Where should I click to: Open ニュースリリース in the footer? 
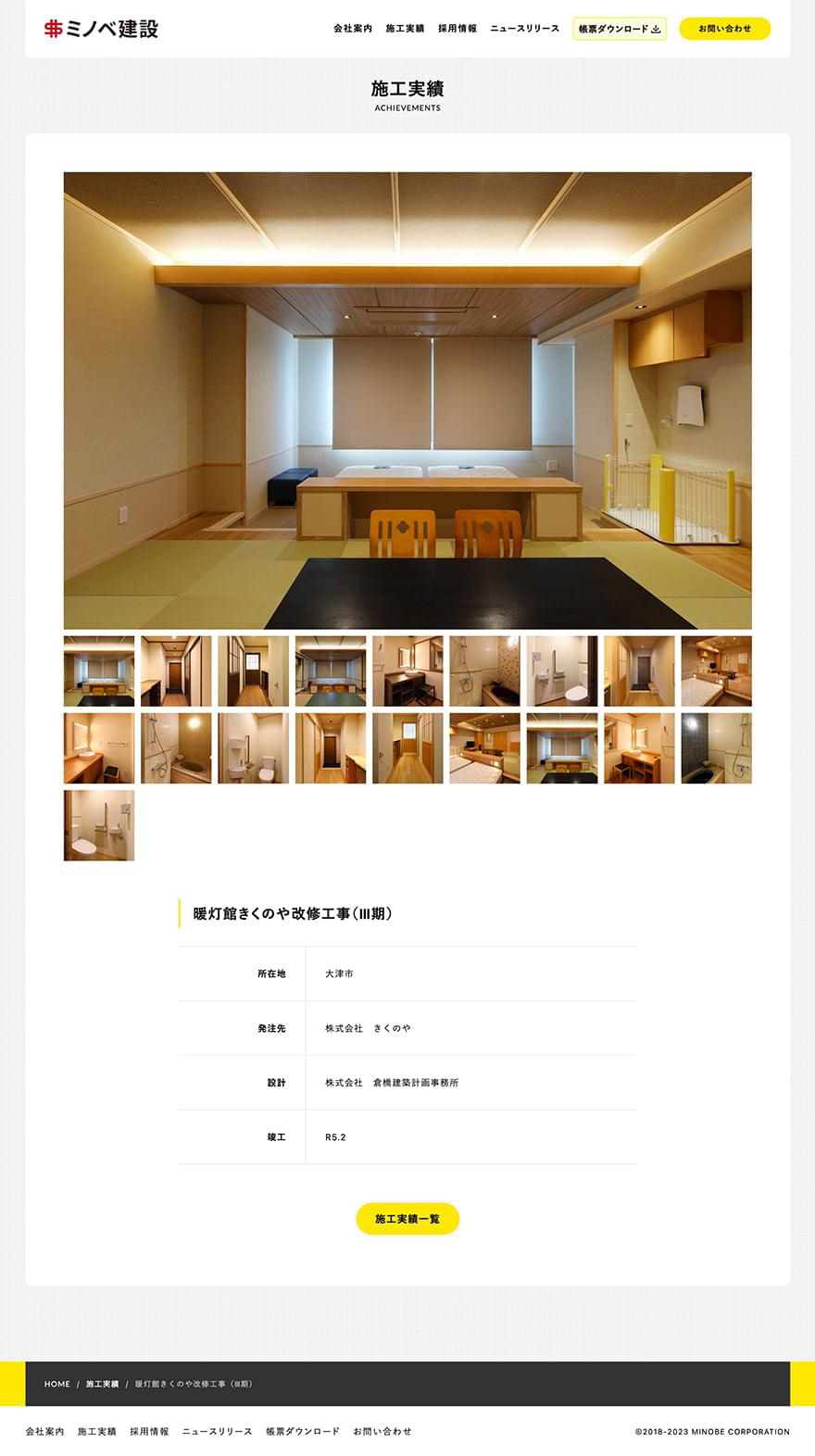tap(218, 1431)
